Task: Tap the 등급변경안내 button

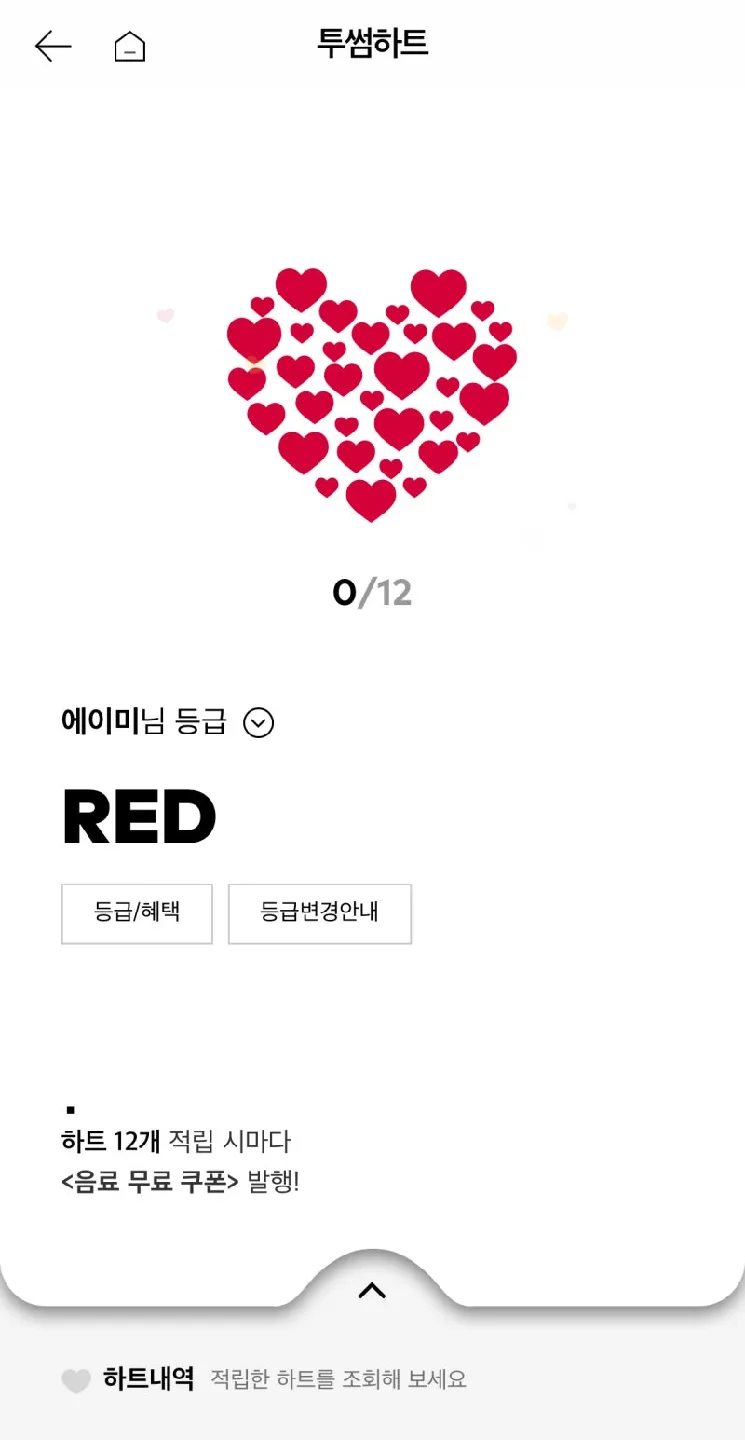Action: click(320, 913)
